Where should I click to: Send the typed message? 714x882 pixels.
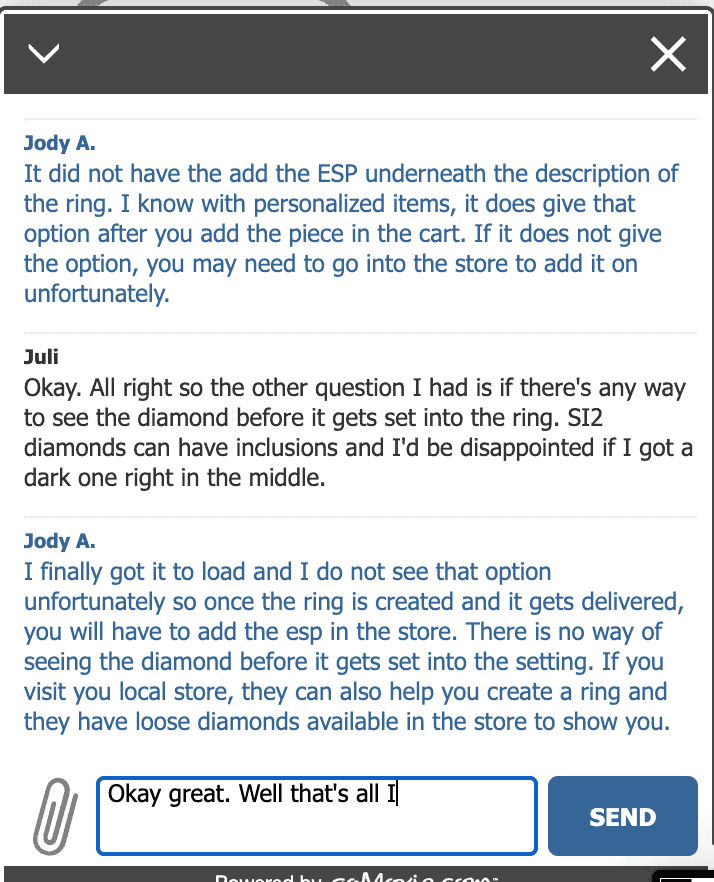point(622,817)
